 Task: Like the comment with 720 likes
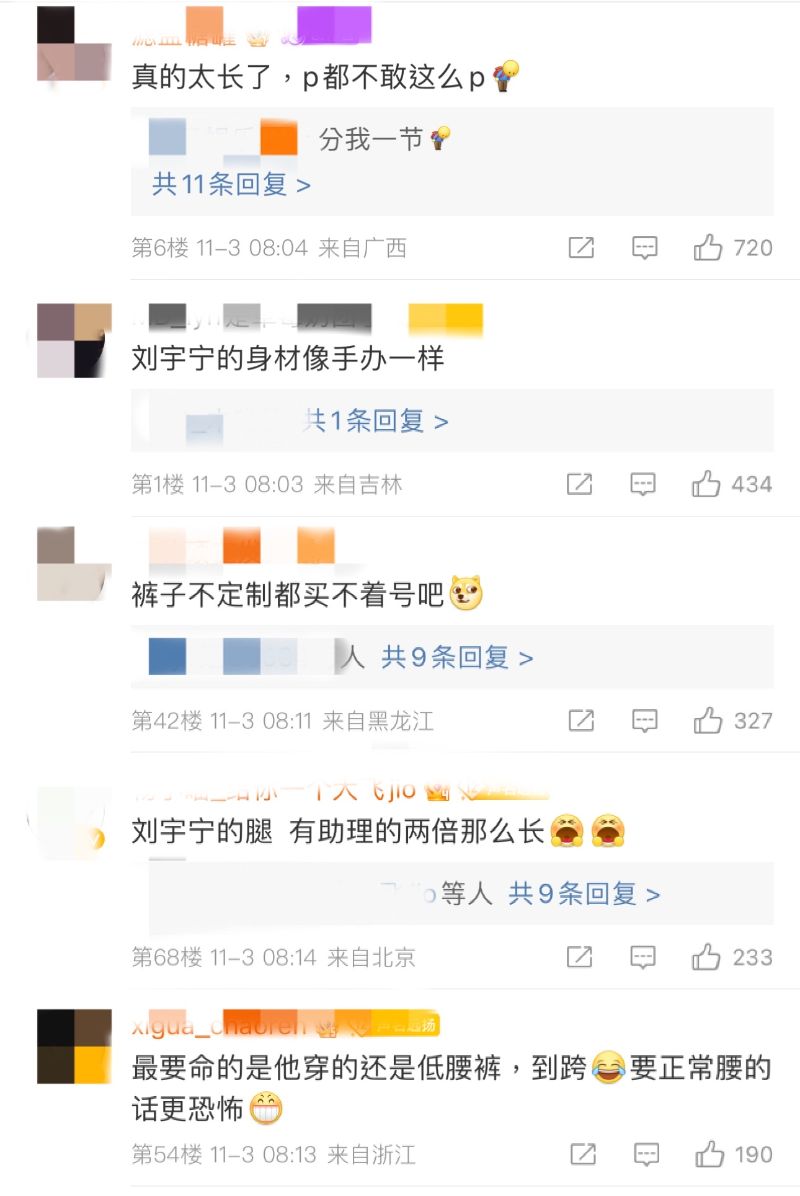point(709,247)
